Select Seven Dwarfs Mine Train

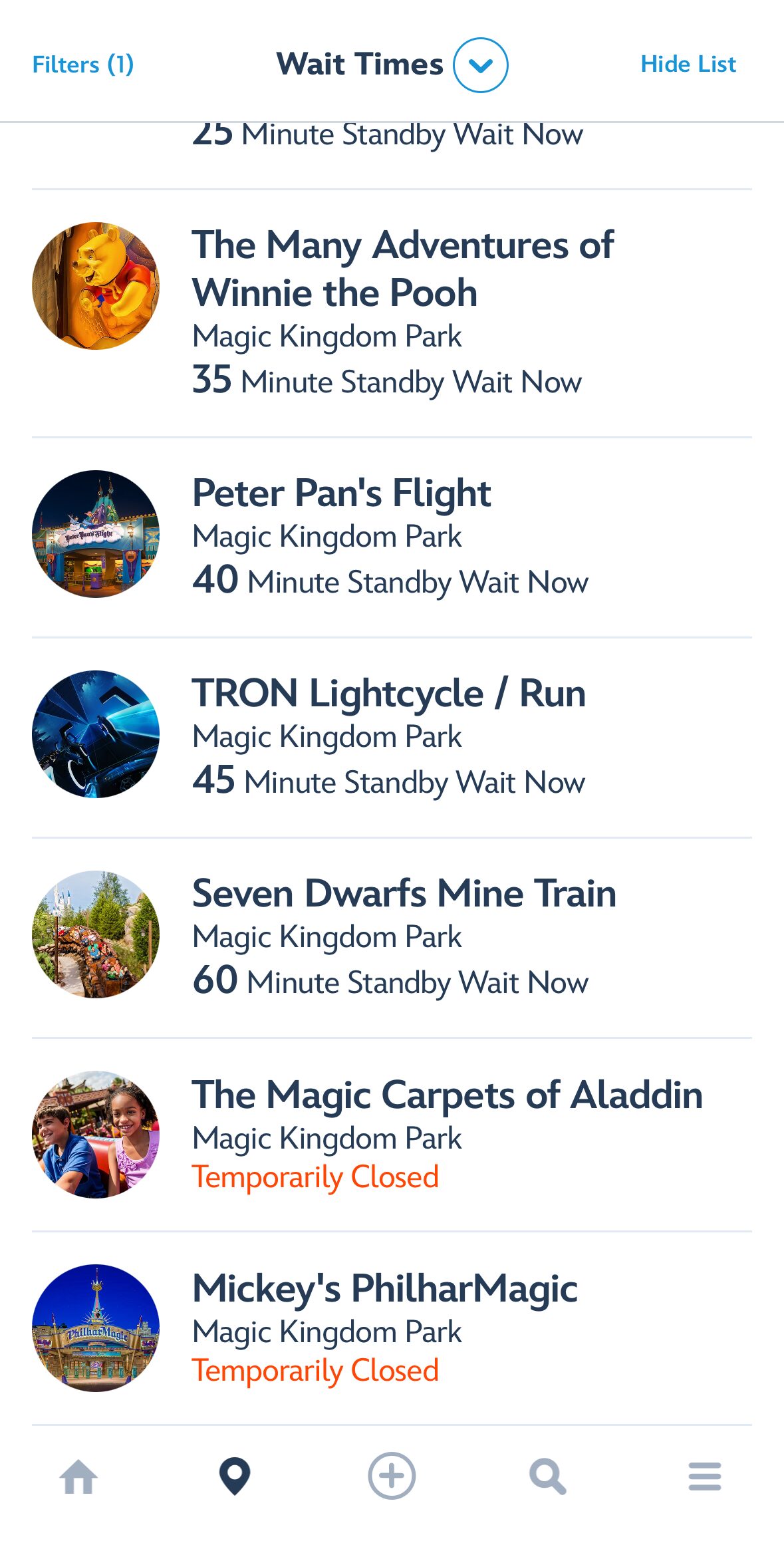404,894
